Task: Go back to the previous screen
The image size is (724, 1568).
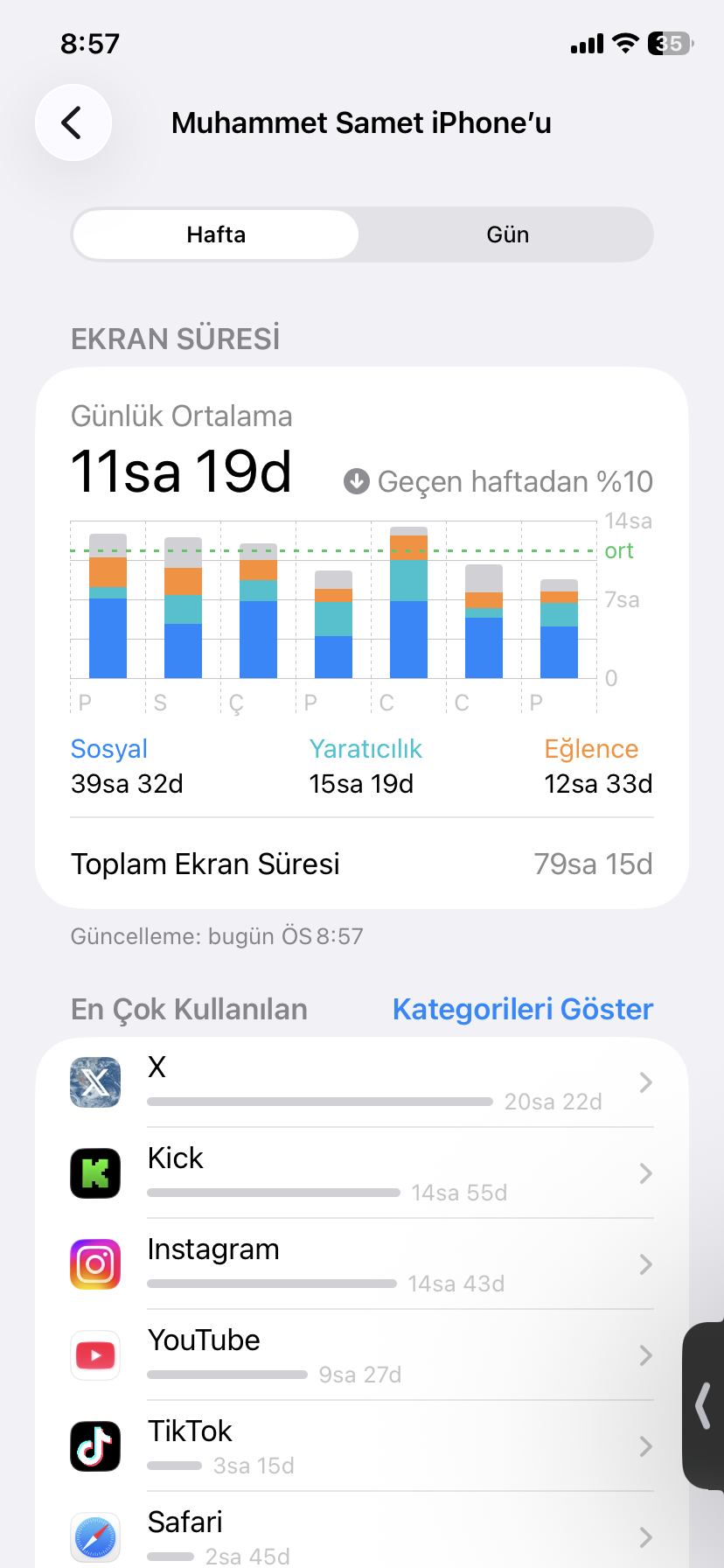Action: tap(73, 122)
